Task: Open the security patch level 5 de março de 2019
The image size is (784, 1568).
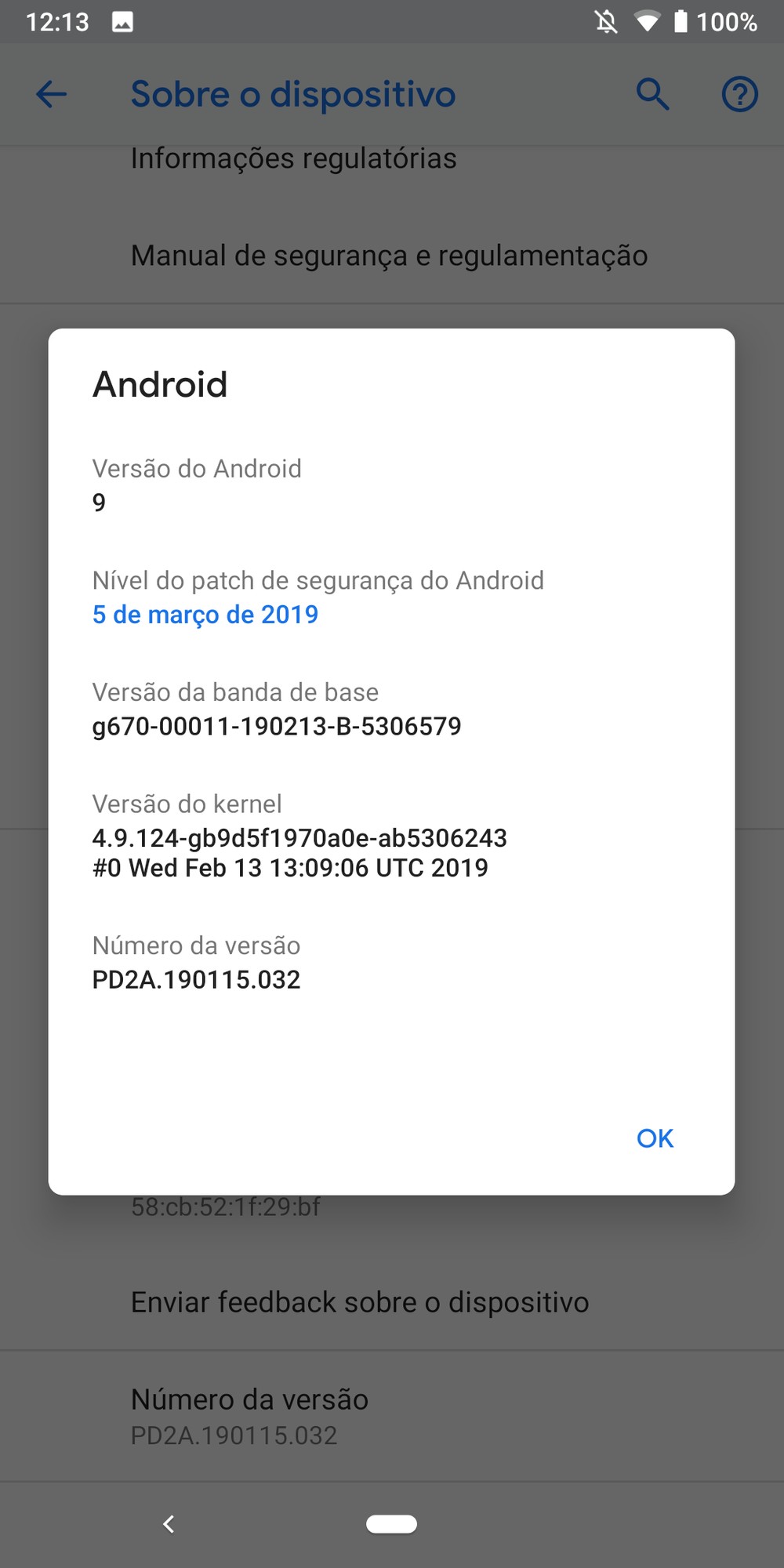Action: 205,615
